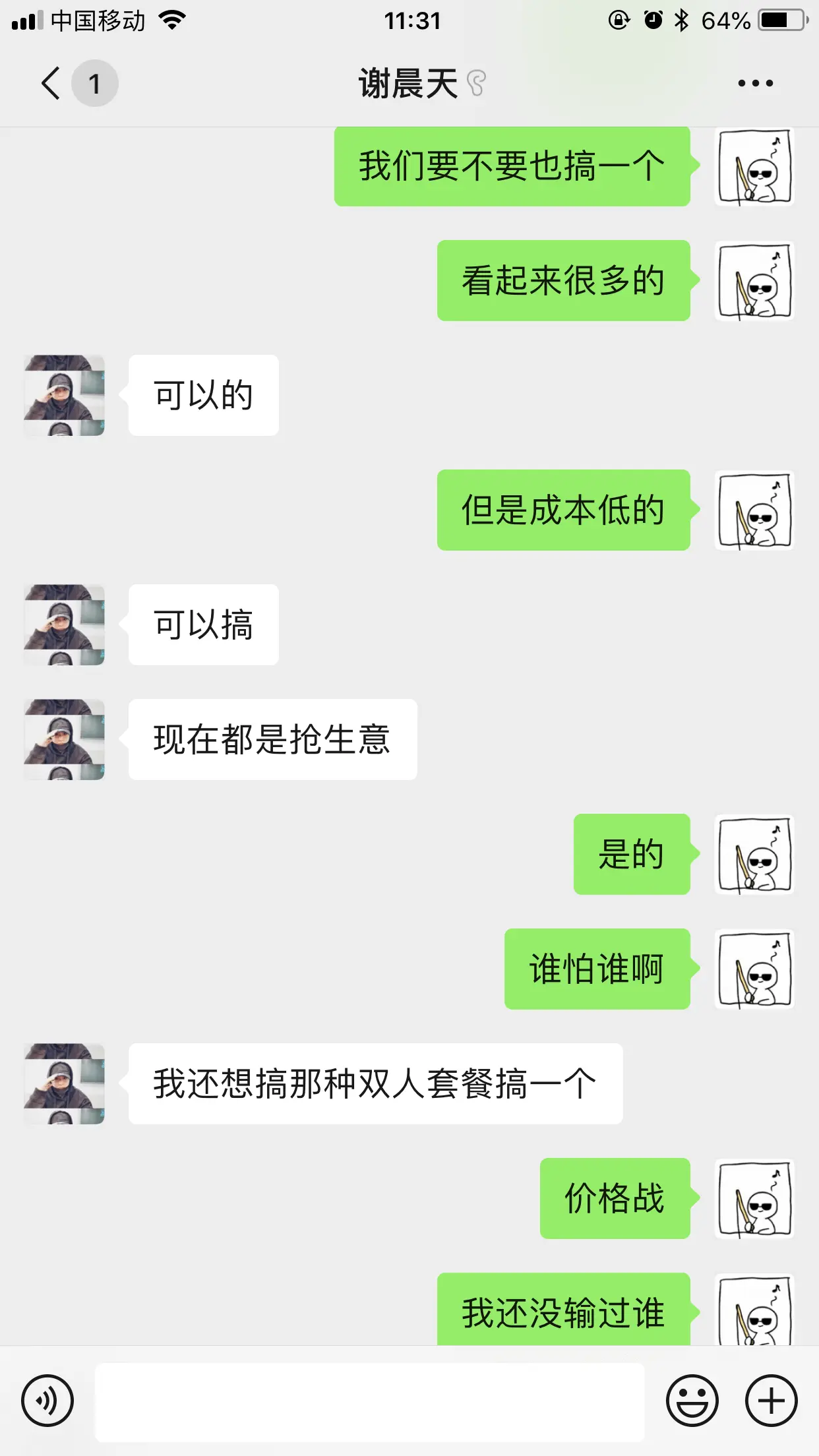Open the emoji sticker panel
Viewport: 819px width, 1456px height.
click(x=692, y=1401)
